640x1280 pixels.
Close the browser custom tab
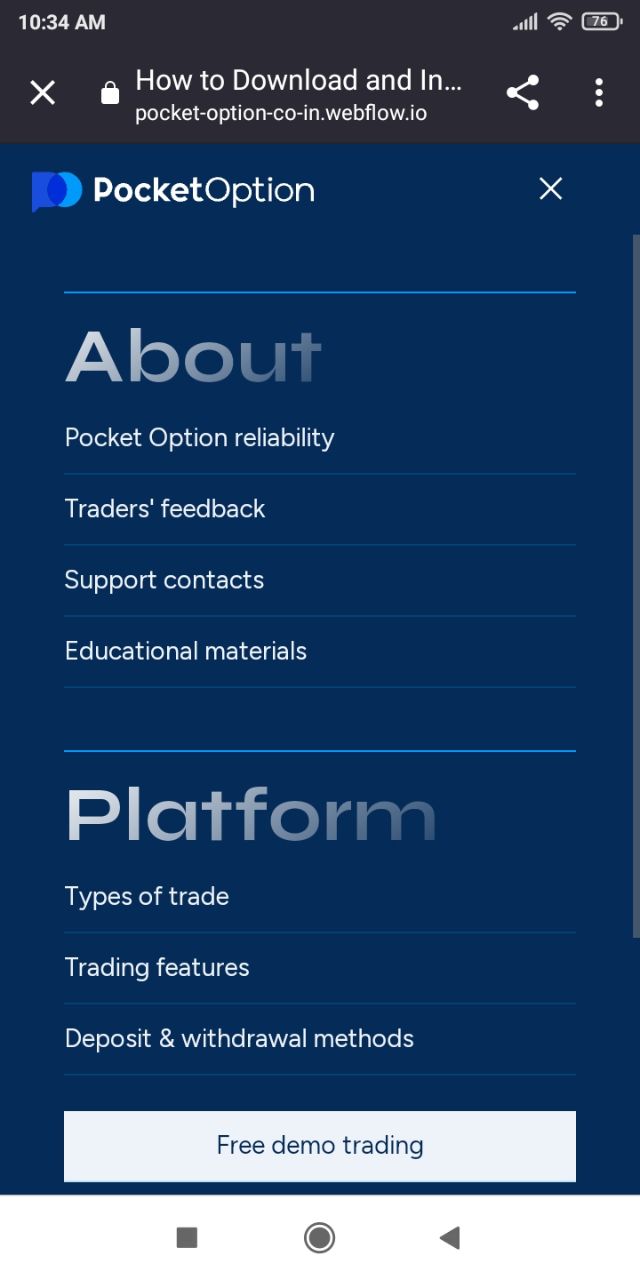[43, 93]
